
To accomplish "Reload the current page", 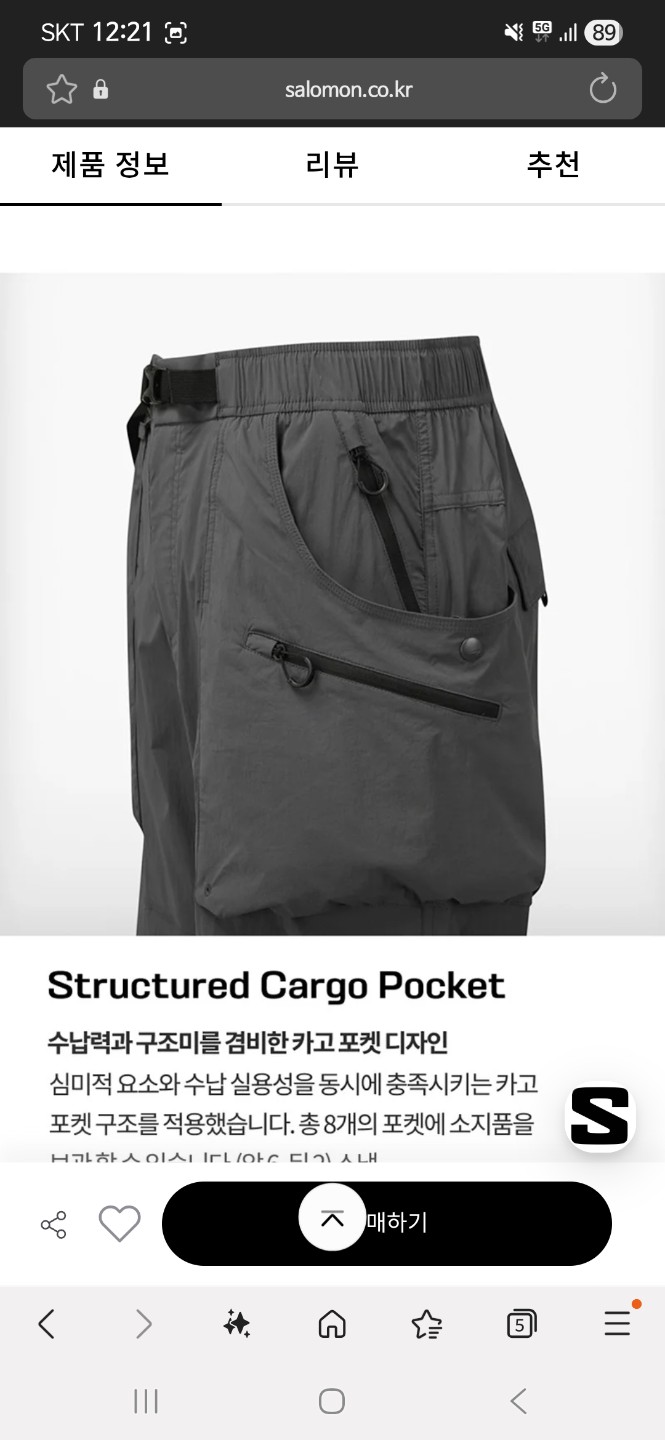I will [603, 90].
